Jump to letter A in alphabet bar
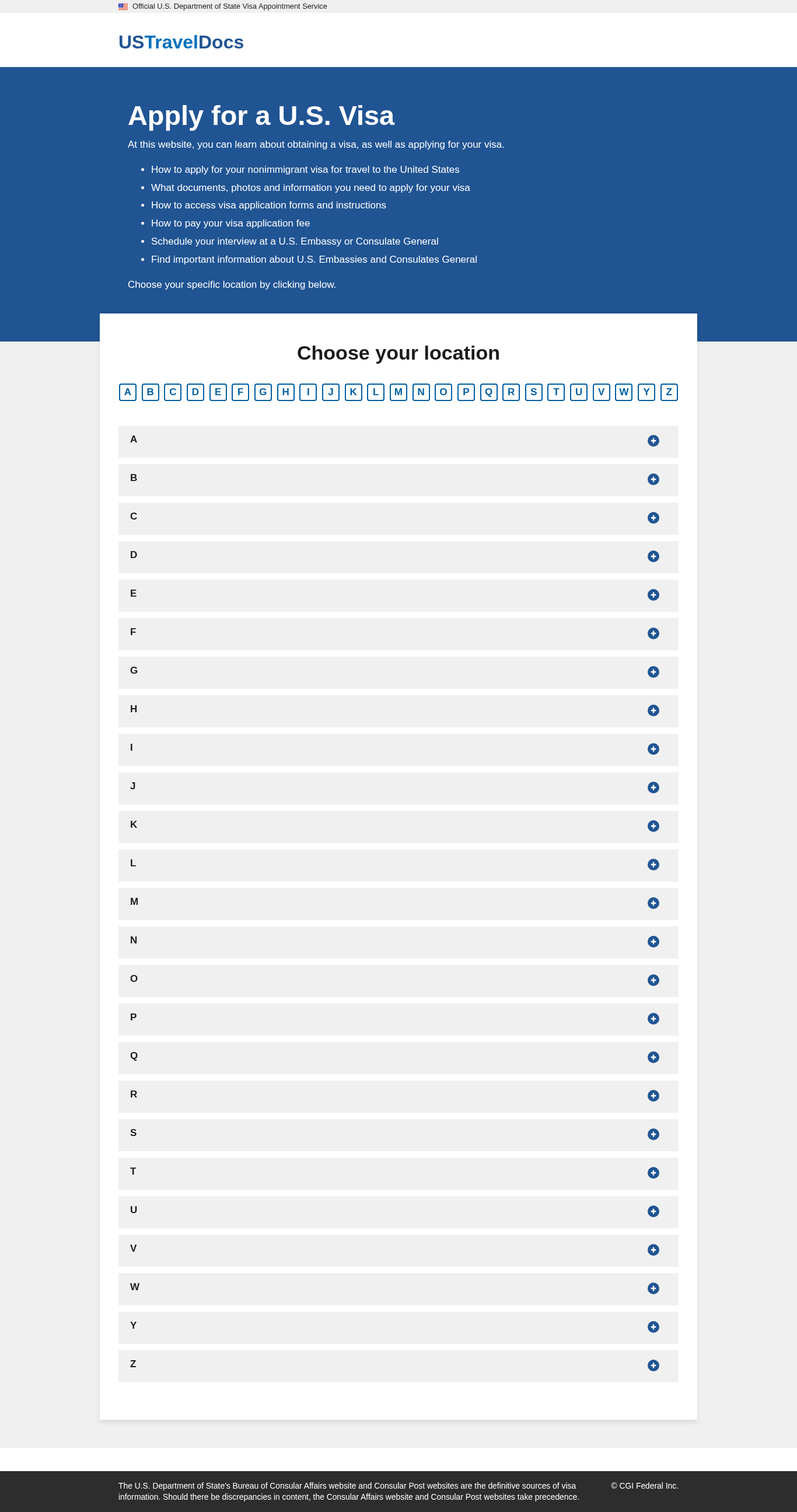The width and height of the screenshot is (797, 1512). pyautogui.click(x=128, y=392)
